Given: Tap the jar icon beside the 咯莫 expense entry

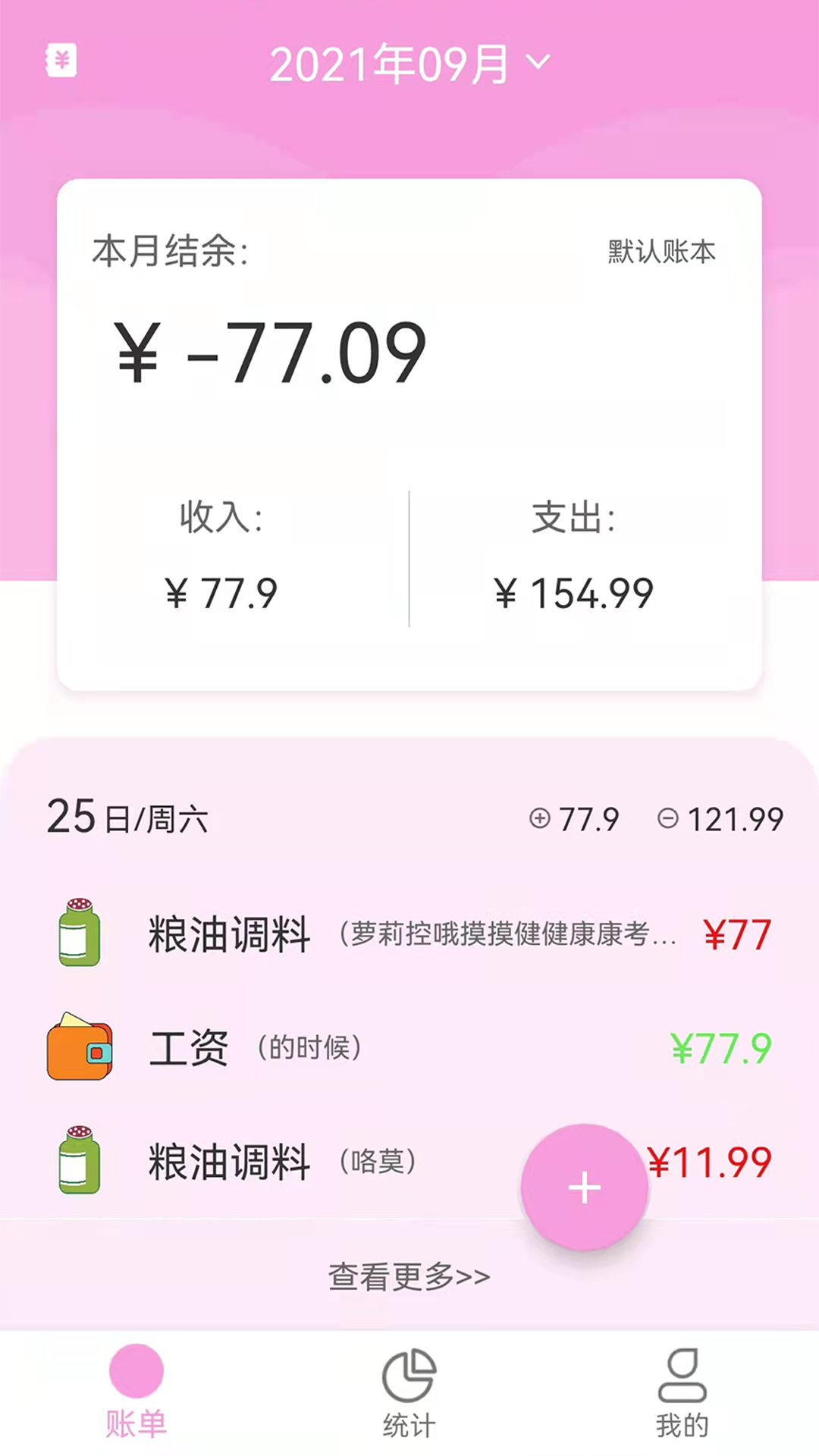Looking at the screenshot, I should [80, 1160].
